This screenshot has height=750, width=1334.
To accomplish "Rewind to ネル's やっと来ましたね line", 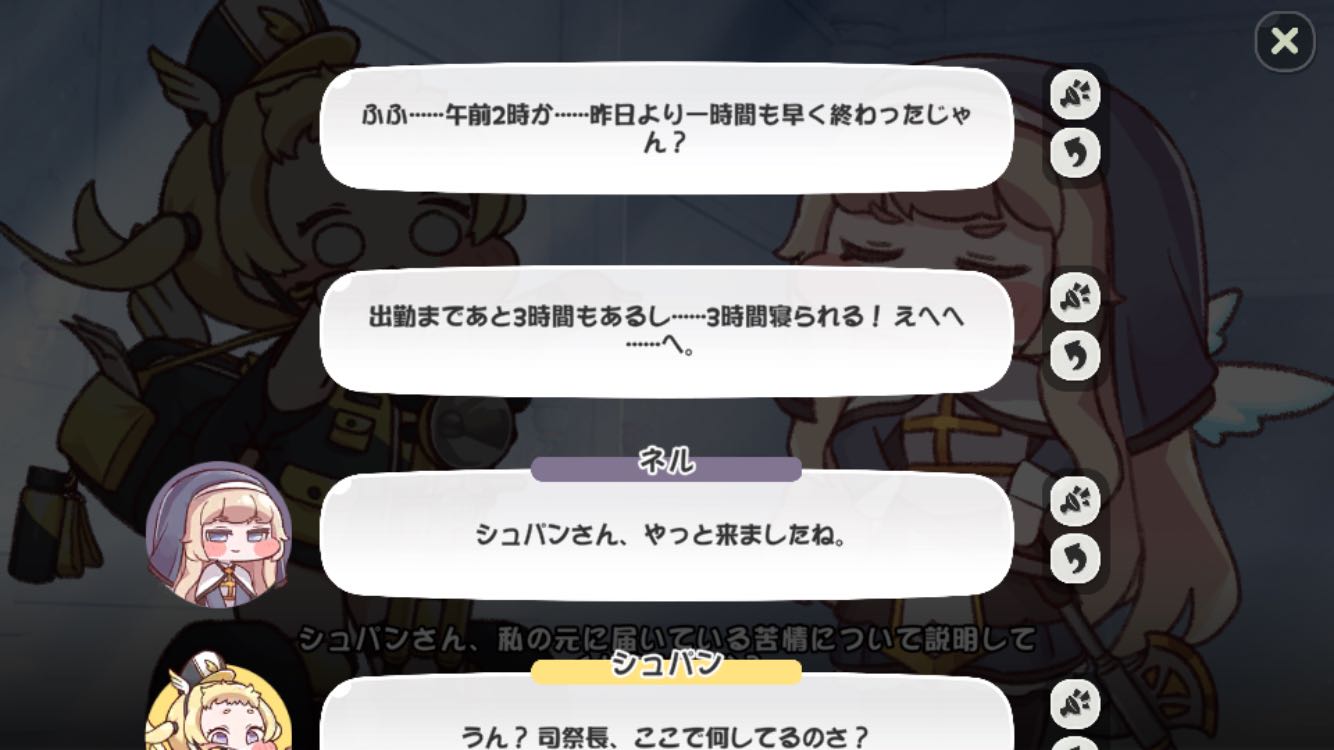I will point(1075,559).
